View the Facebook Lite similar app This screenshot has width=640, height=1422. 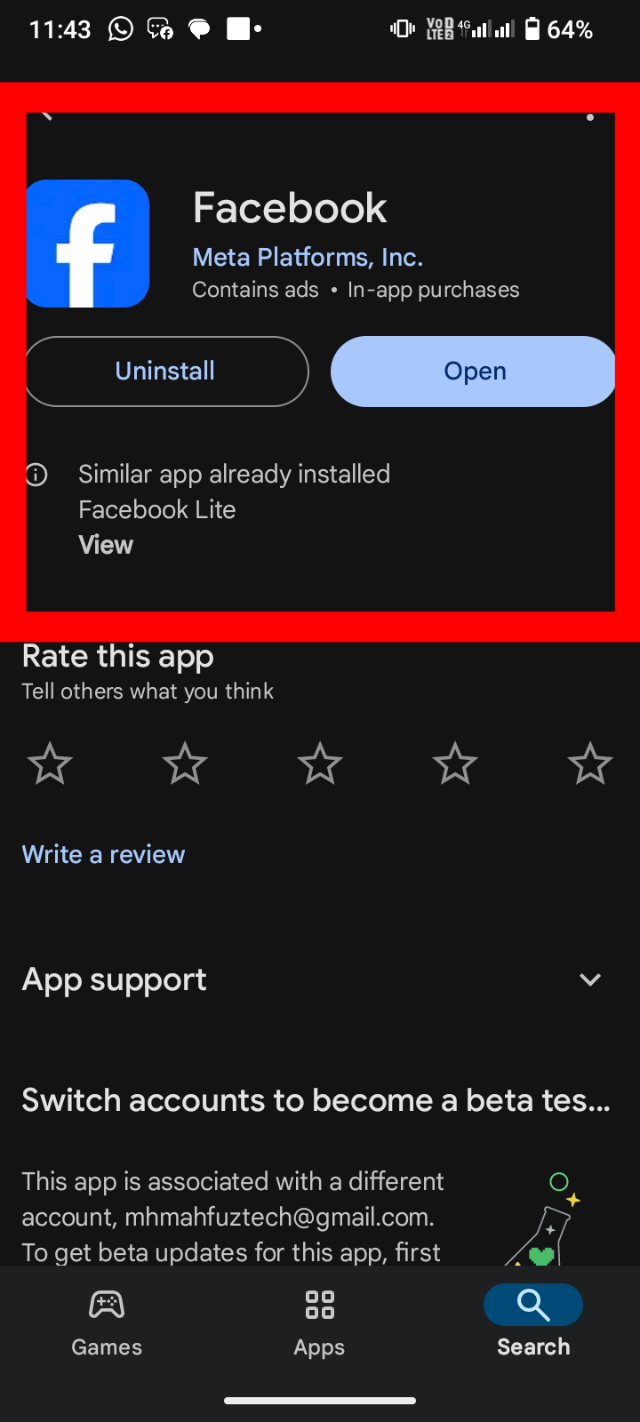click(105, 545)
